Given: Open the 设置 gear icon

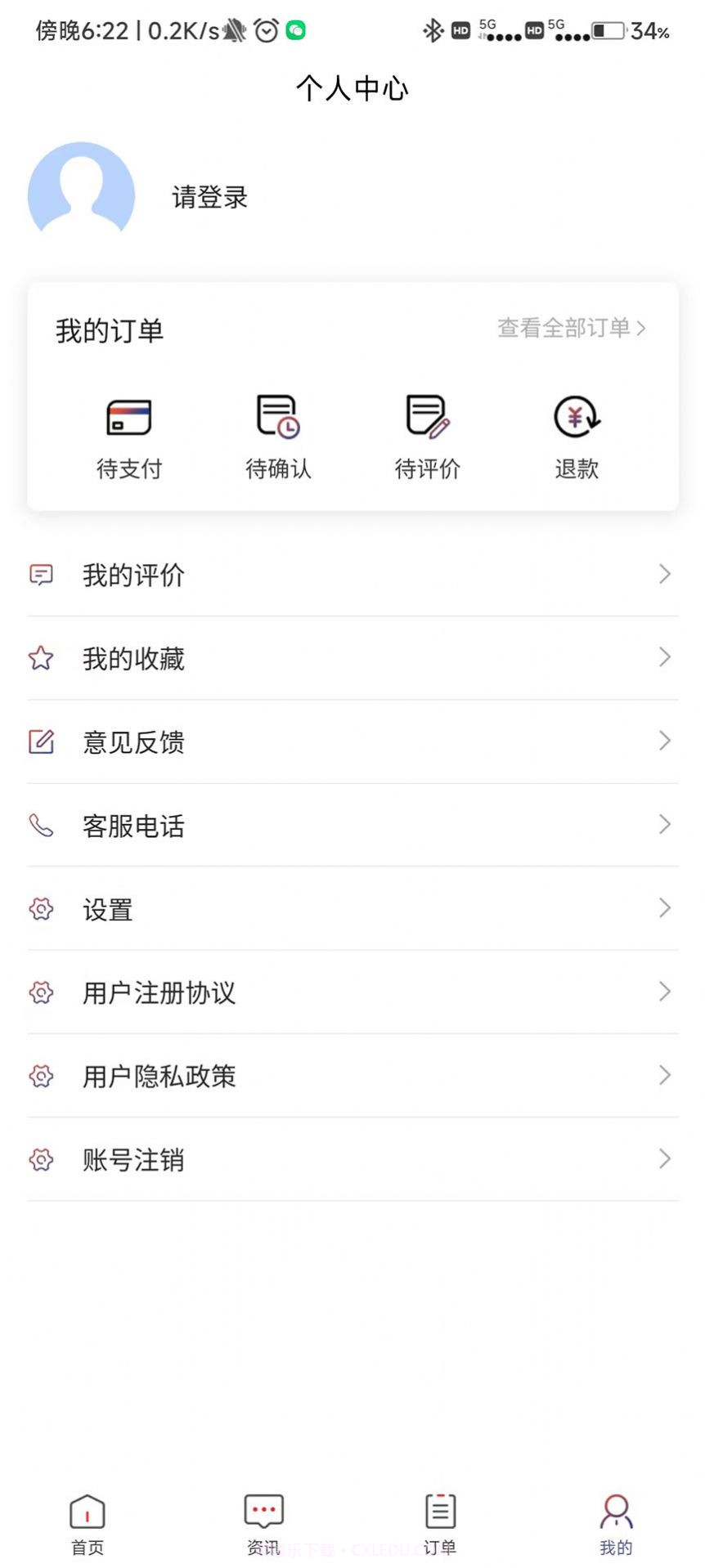Looking at the screenshot, I should pos(41,908).
